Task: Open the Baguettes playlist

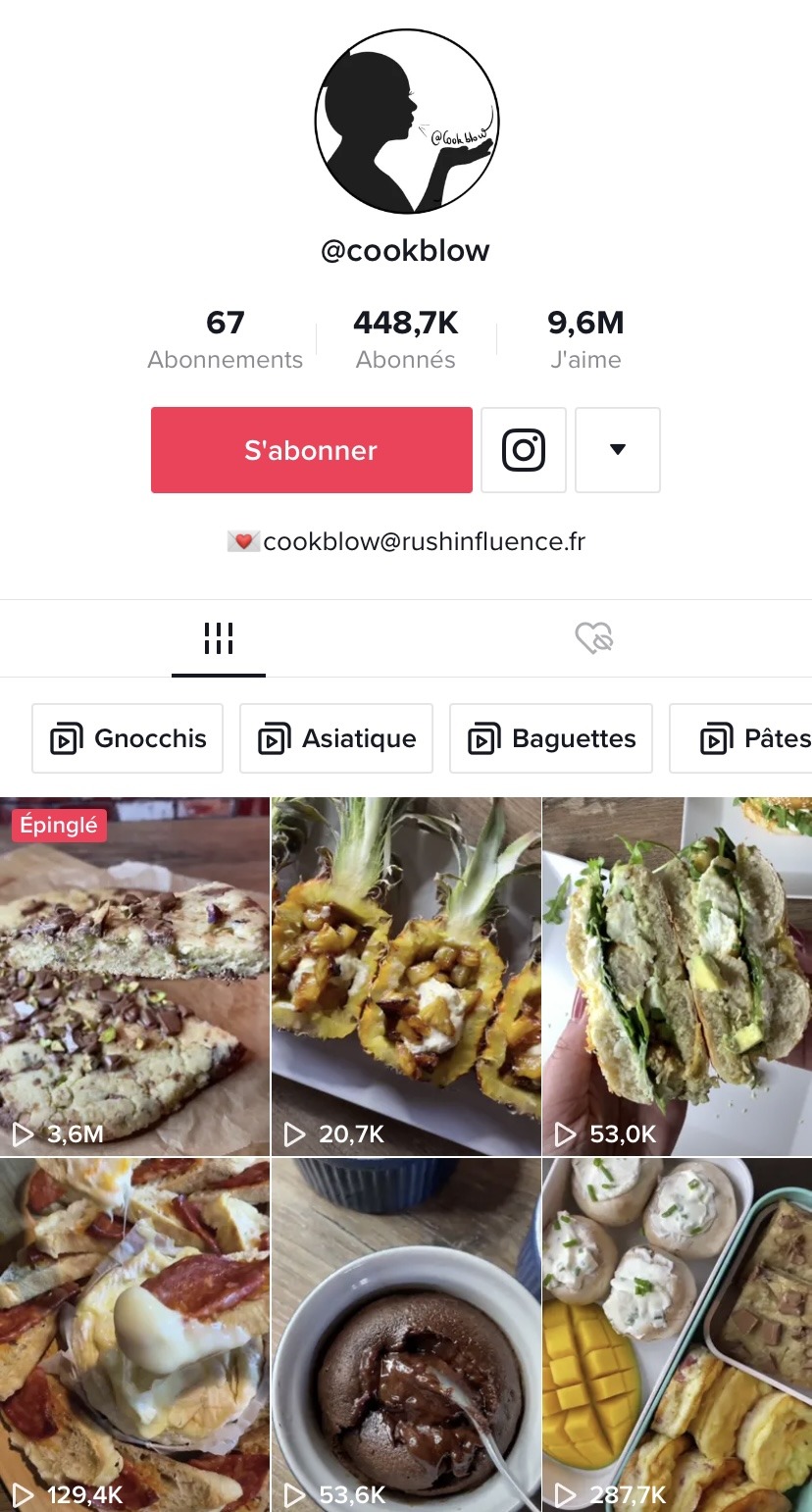Action: (x=551, y=738)
